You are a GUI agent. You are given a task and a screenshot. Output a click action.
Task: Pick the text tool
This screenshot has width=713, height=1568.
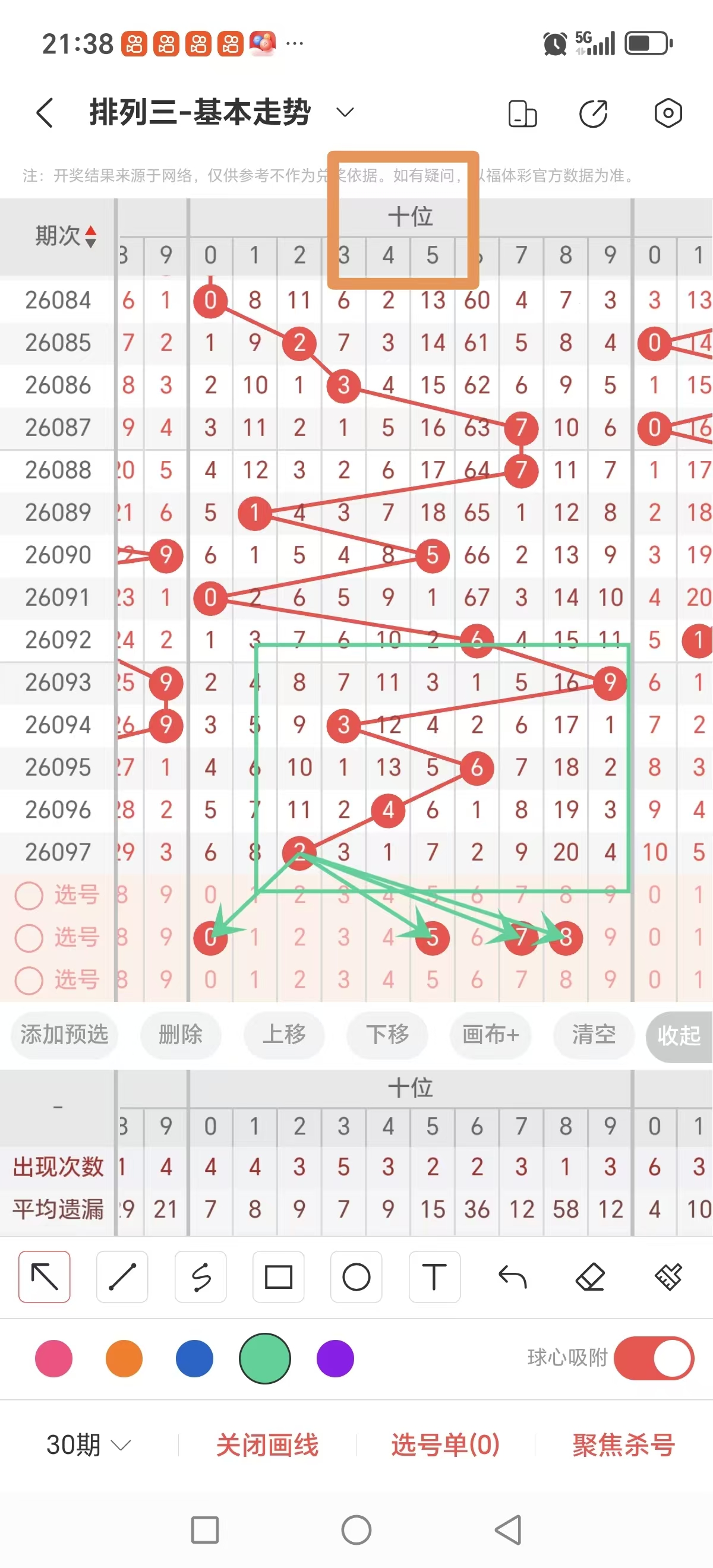tap(434, 1276)
